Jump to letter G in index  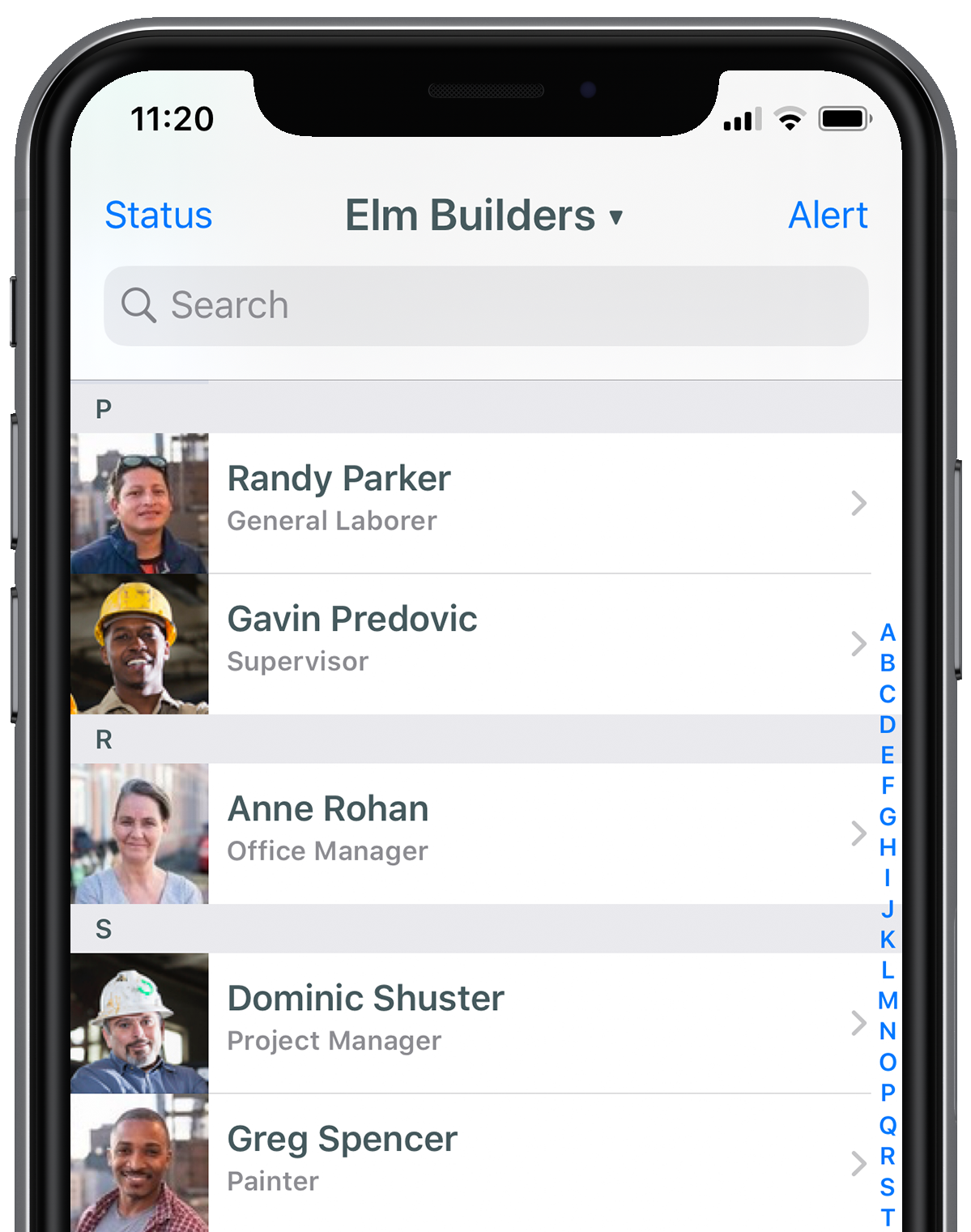(888, 816)
